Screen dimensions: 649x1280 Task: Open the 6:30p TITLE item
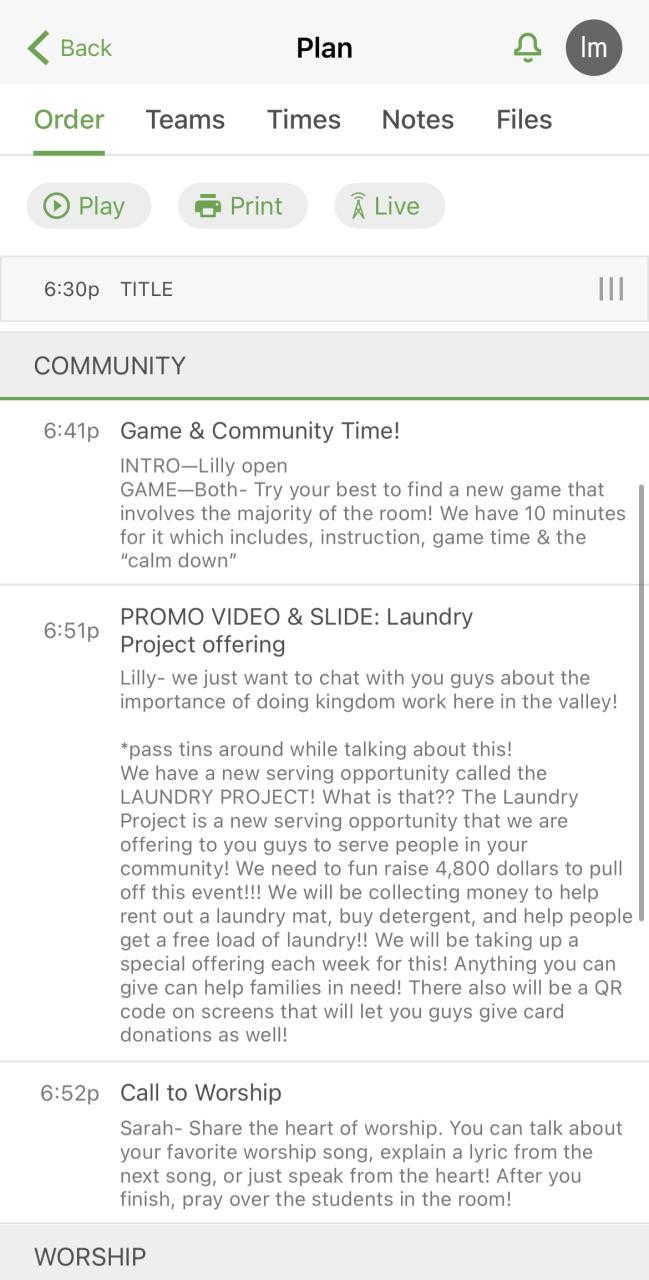click(300, 289)
